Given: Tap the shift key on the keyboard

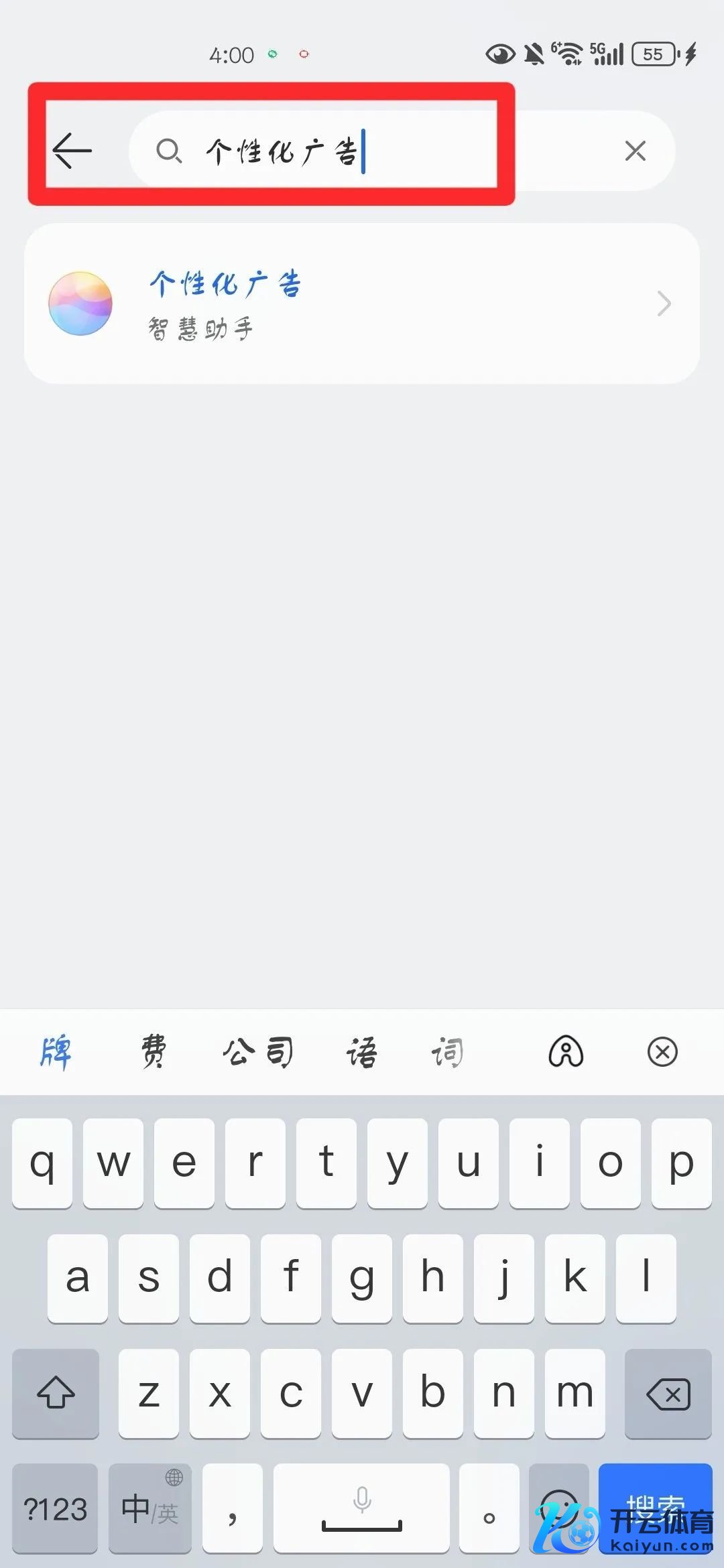Looking at the screenshot, I should pyautogui.click(x=56, y=1394).
